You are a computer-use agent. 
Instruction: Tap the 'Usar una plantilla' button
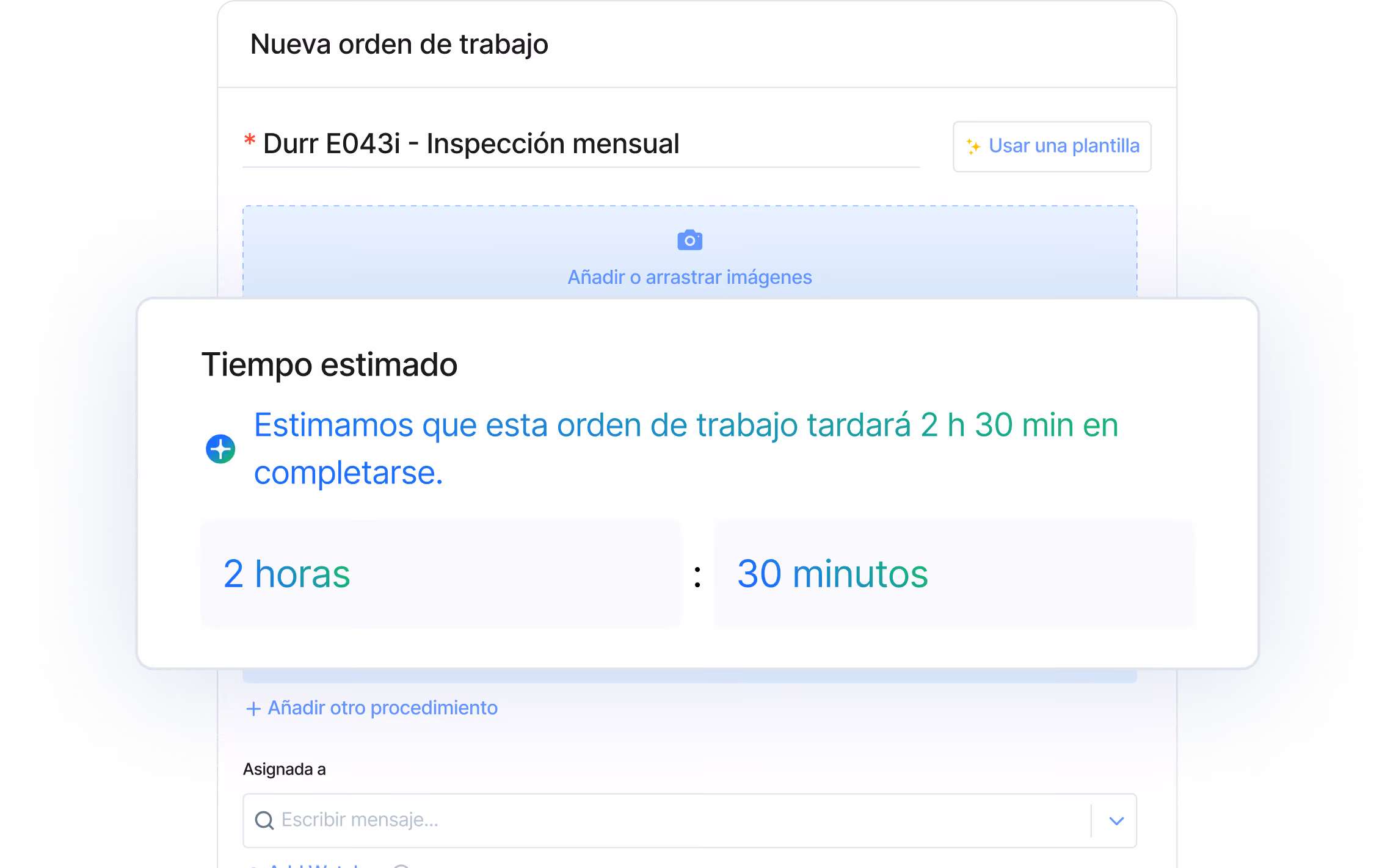1052,146
